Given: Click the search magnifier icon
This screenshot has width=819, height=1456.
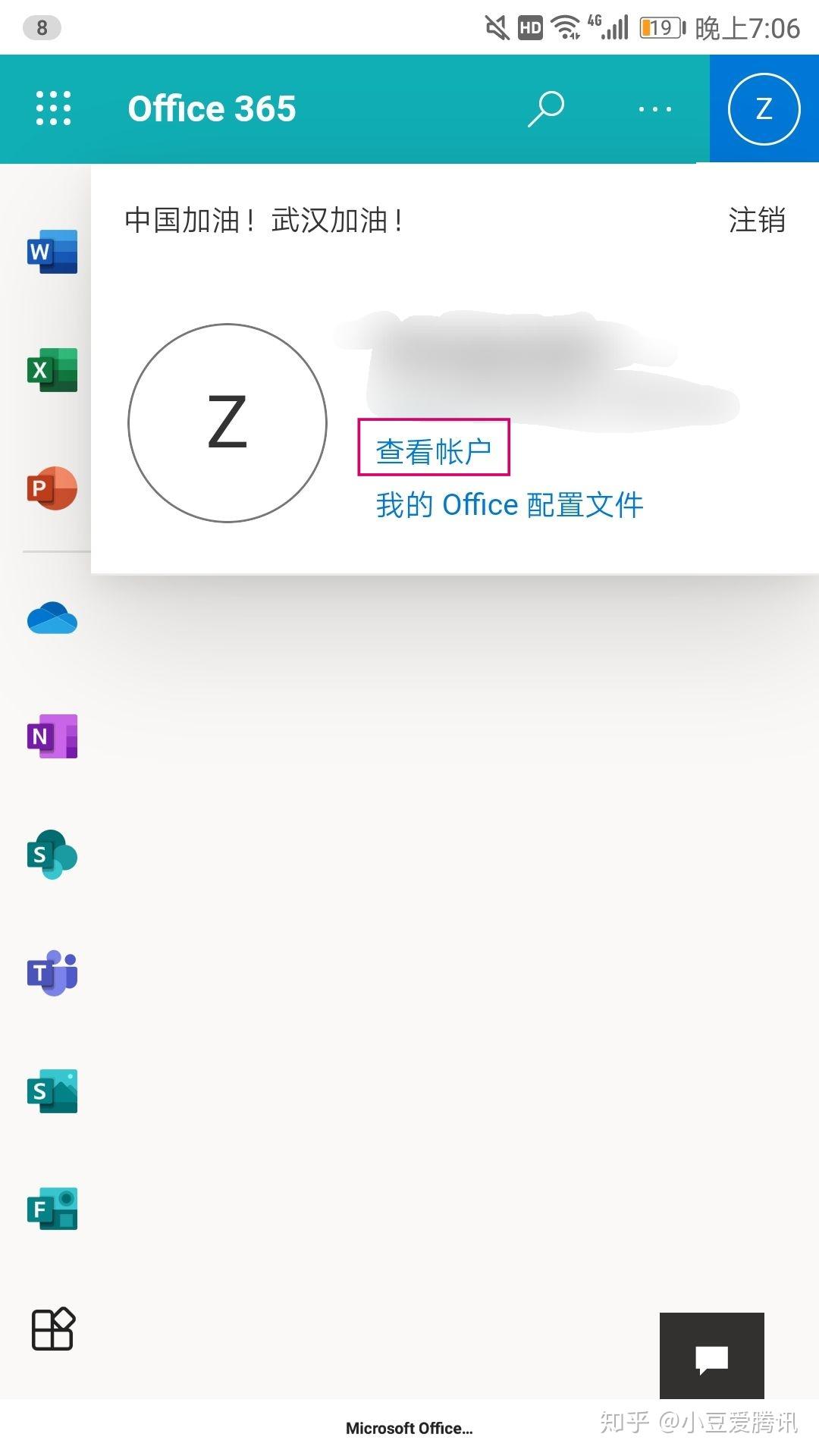Looking at the screenshot, I should 545,108.
